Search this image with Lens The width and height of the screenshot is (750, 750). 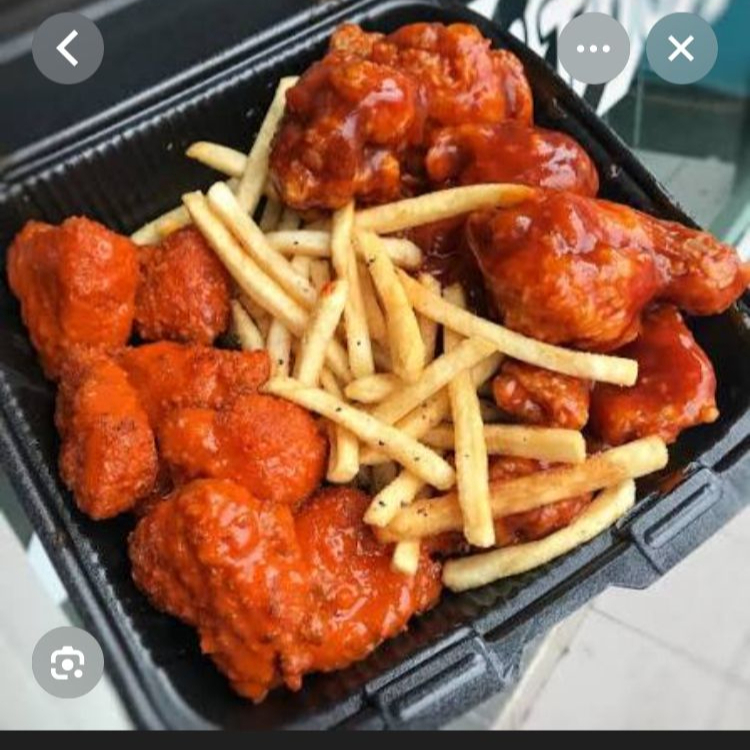68,662
